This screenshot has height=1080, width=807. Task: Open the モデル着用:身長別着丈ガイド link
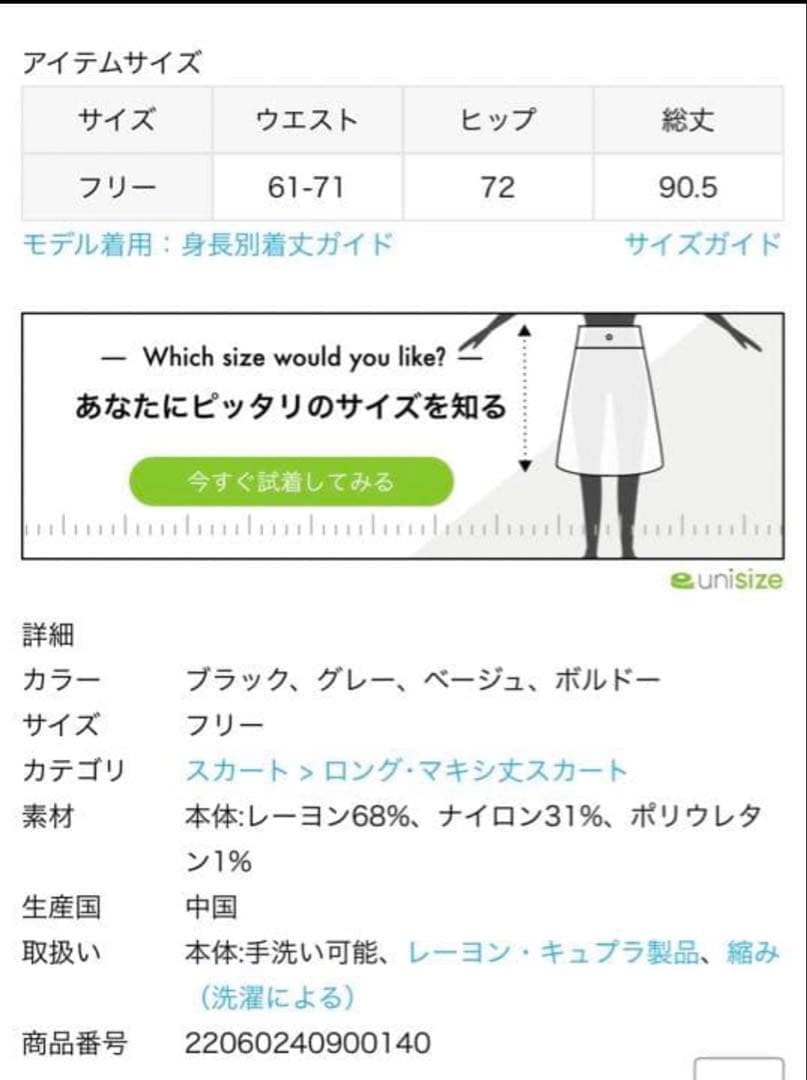point(207,245)
